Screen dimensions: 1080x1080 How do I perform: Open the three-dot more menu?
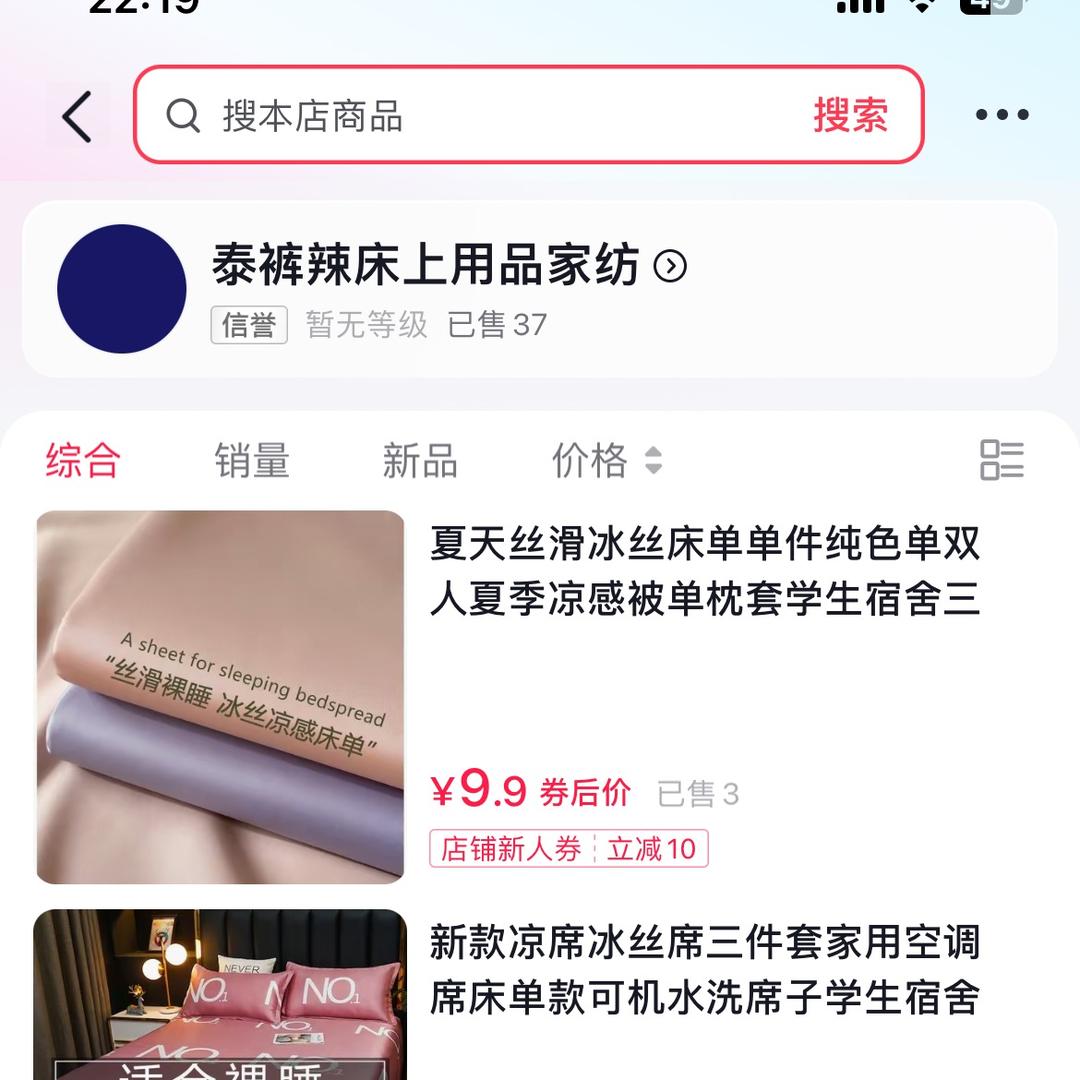[x=1002, y=115]
